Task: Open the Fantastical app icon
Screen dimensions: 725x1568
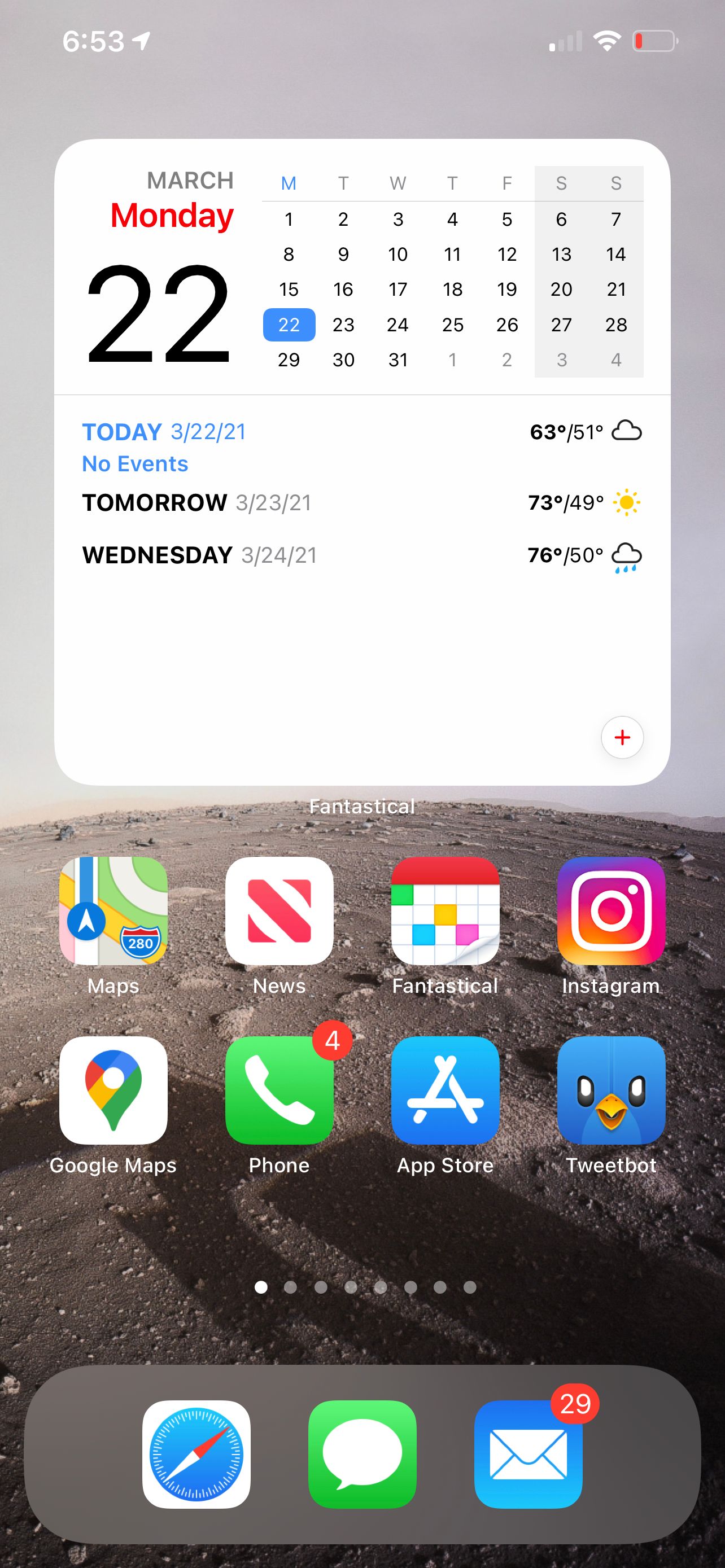Action: coord(445,910)
